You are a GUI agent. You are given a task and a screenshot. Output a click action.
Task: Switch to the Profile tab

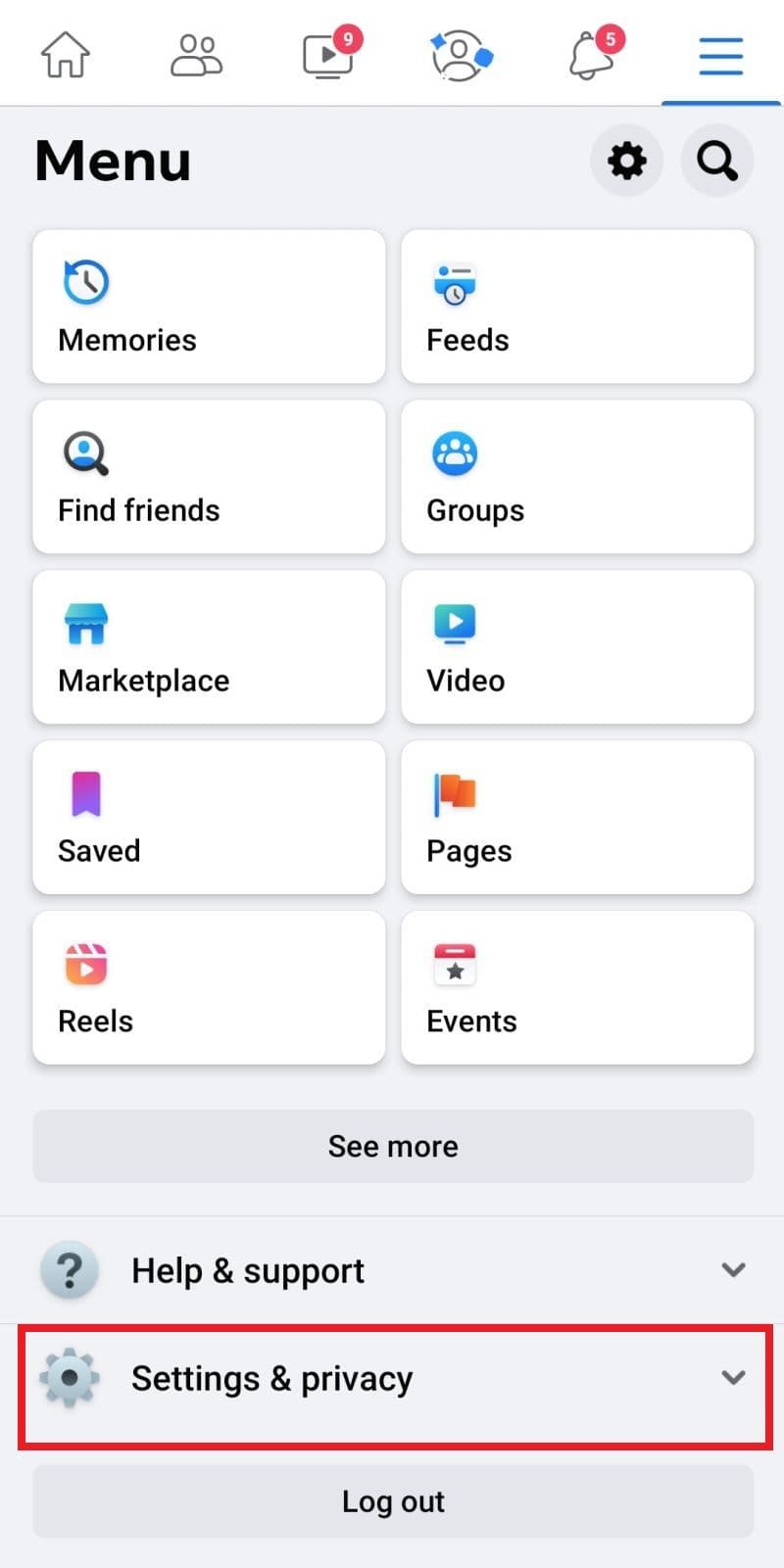(460, 55)
